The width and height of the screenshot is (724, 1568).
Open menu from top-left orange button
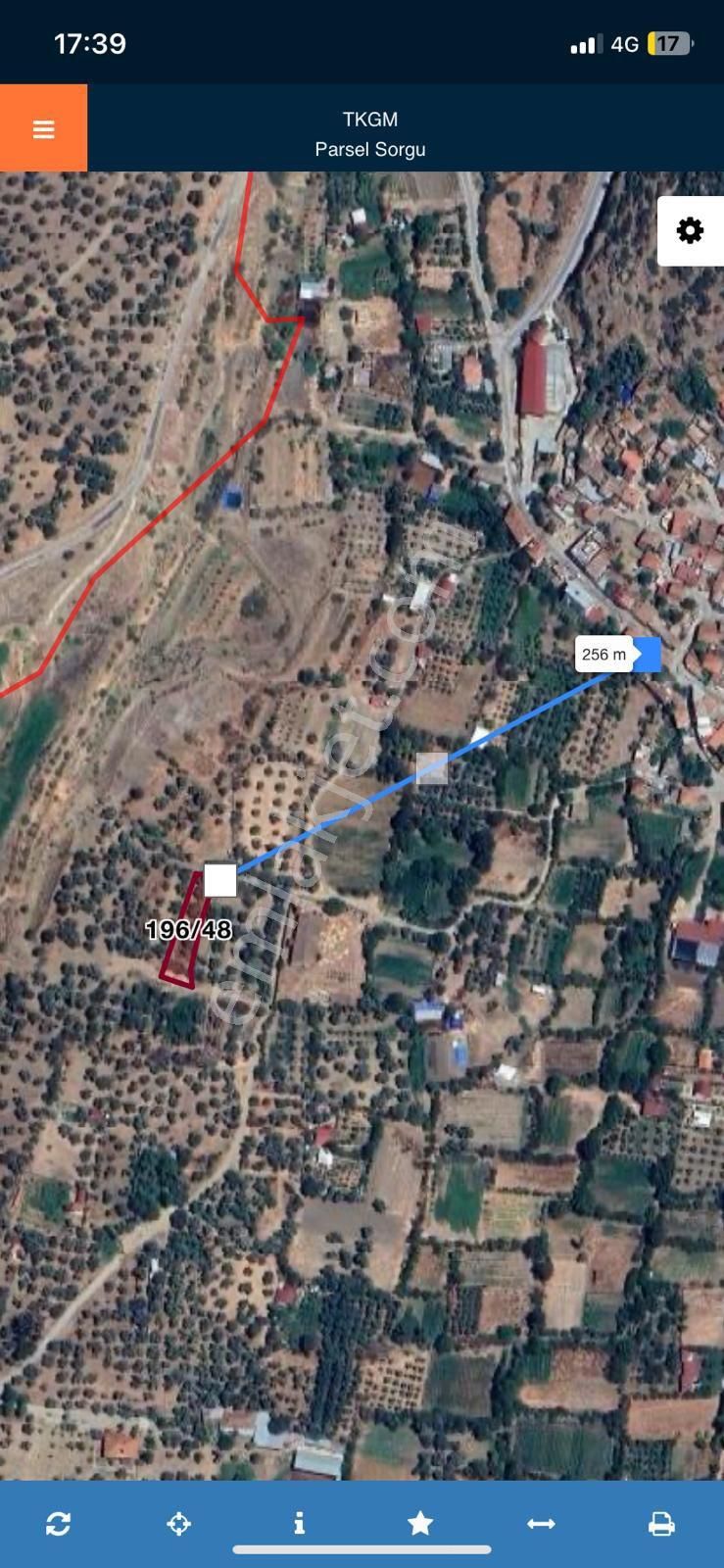[43, 127]
